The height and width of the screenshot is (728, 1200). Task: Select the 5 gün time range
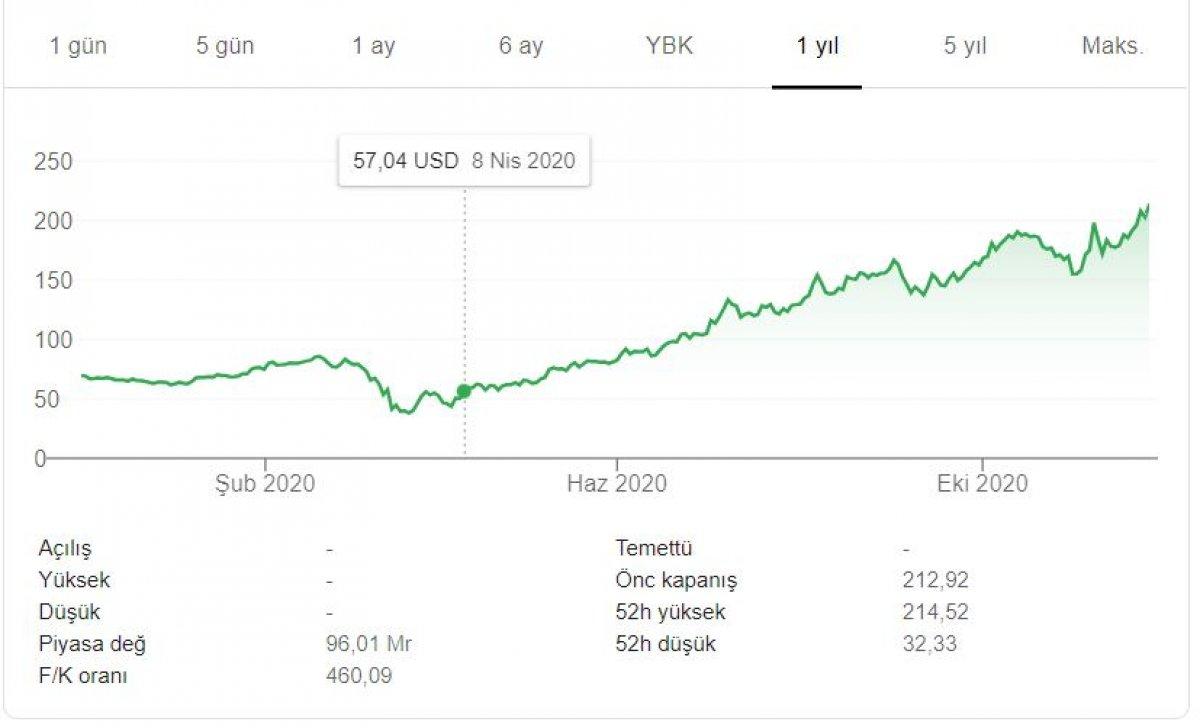click(224, 47)
